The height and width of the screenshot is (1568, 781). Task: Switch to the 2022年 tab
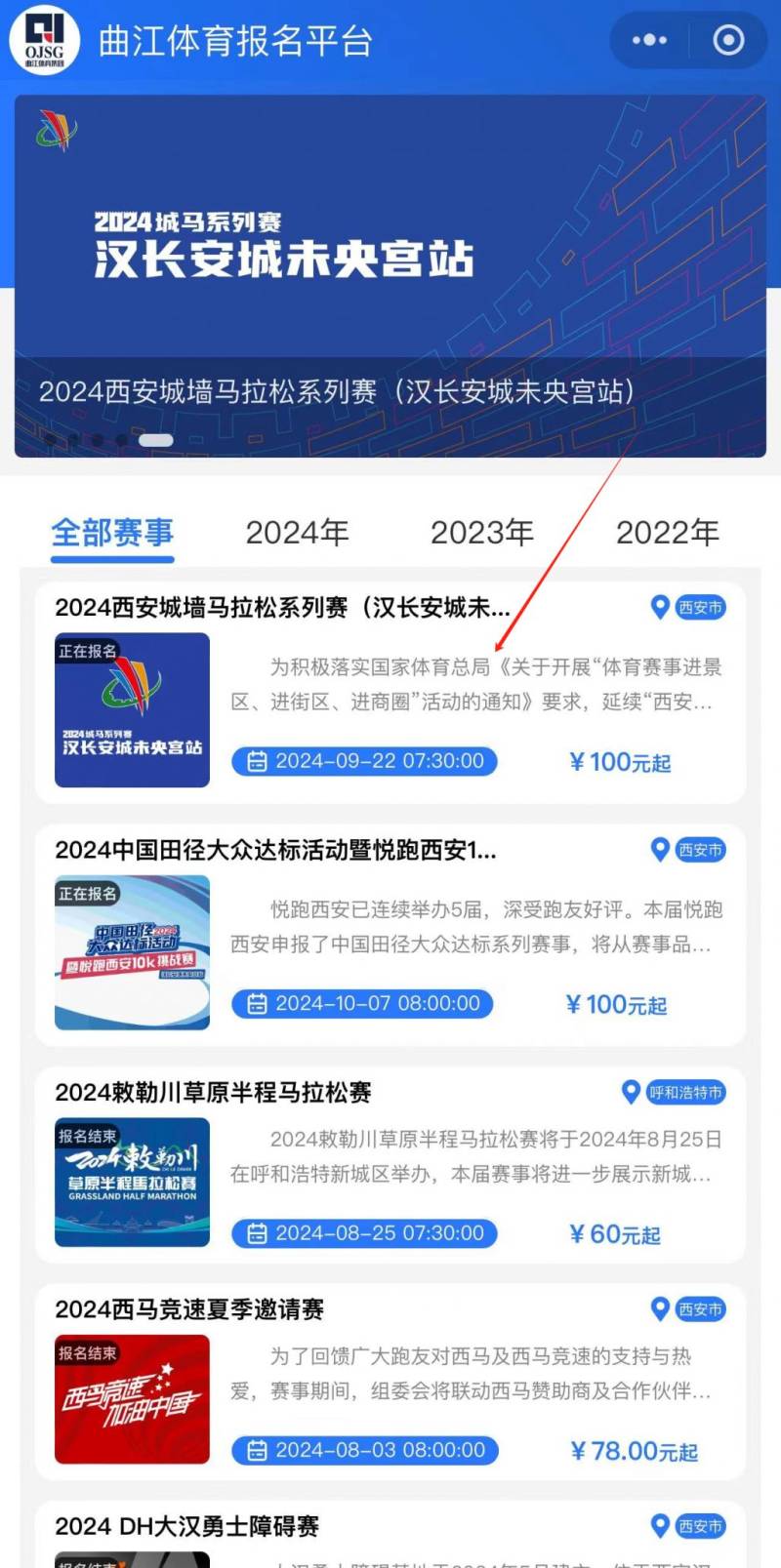[x=668, y=532]
